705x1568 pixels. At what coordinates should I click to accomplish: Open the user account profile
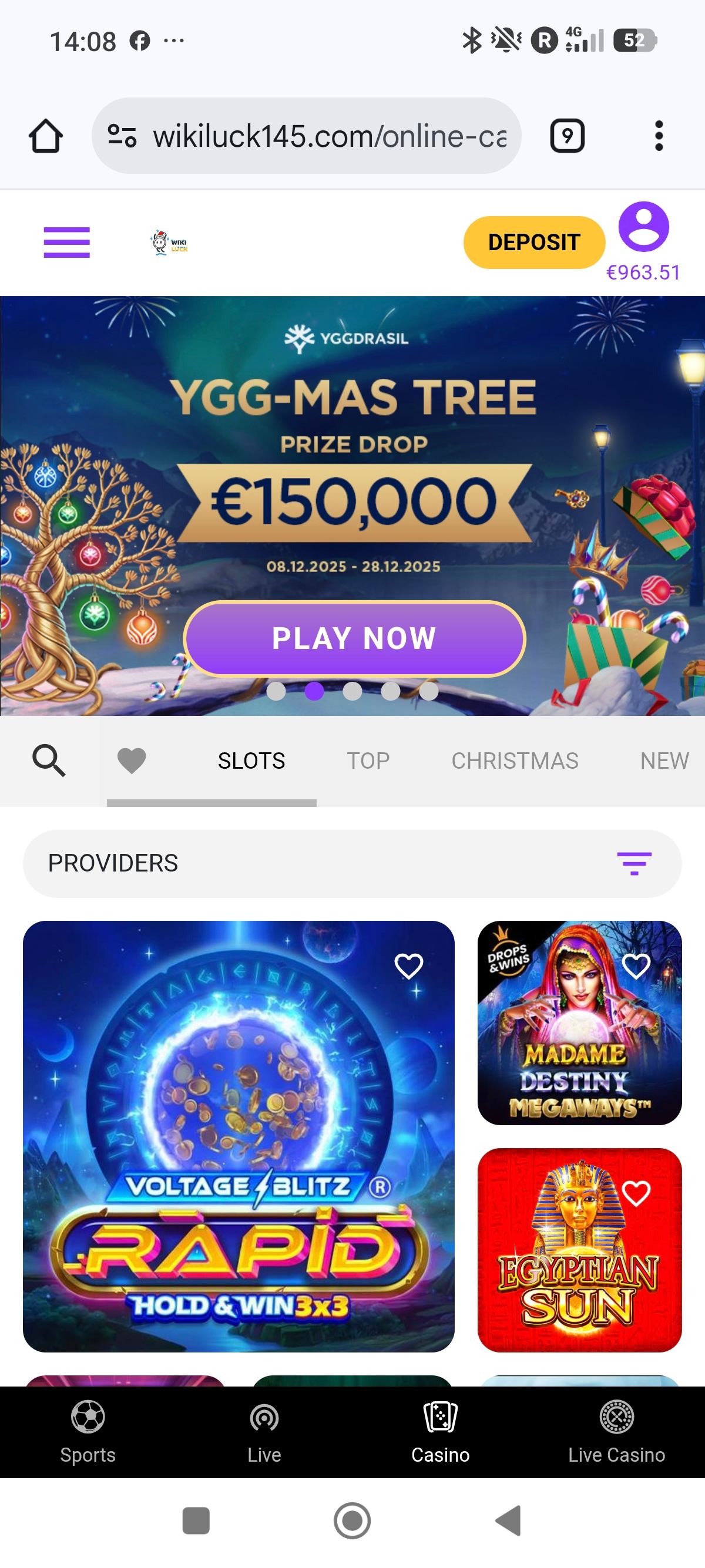tap(643, 228)
